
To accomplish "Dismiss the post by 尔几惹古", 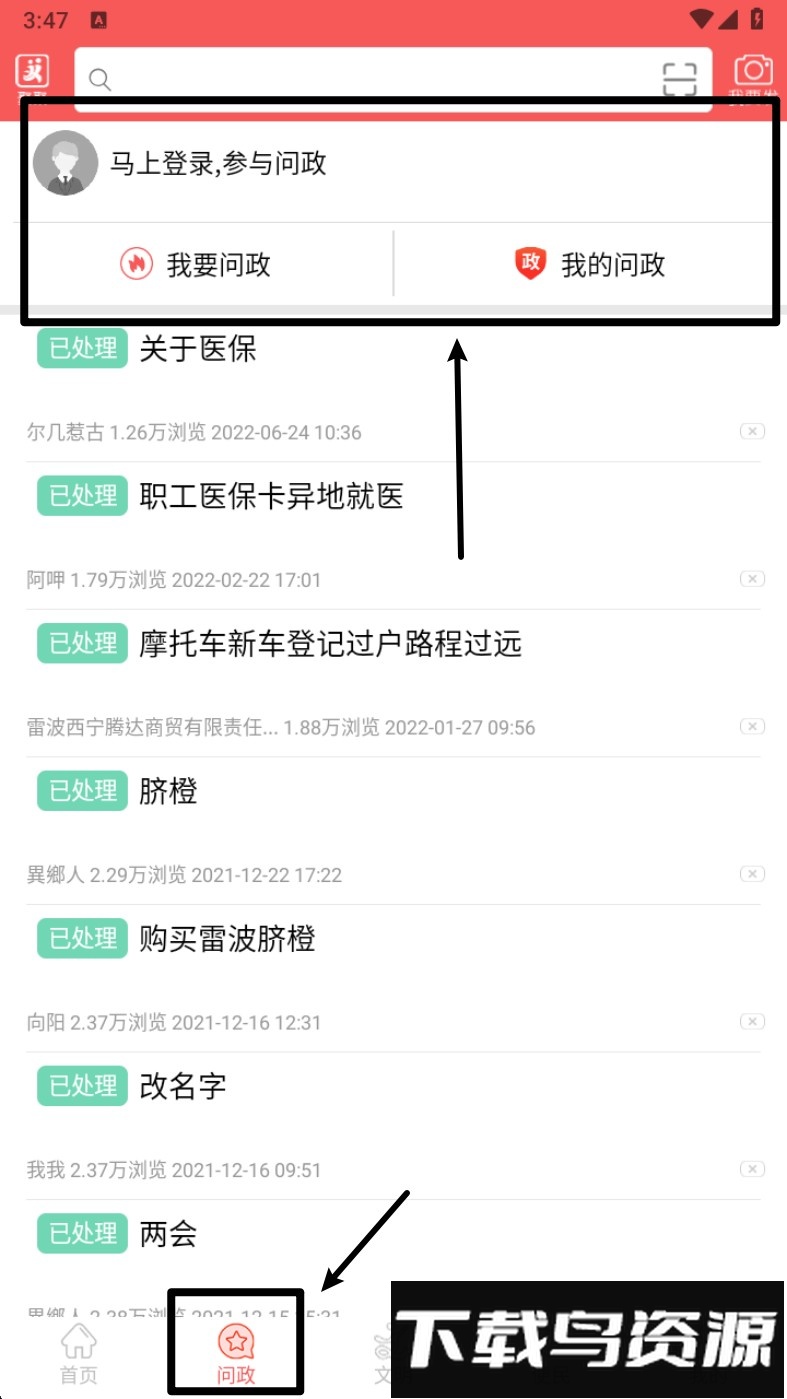I will (x=752, y=431).
